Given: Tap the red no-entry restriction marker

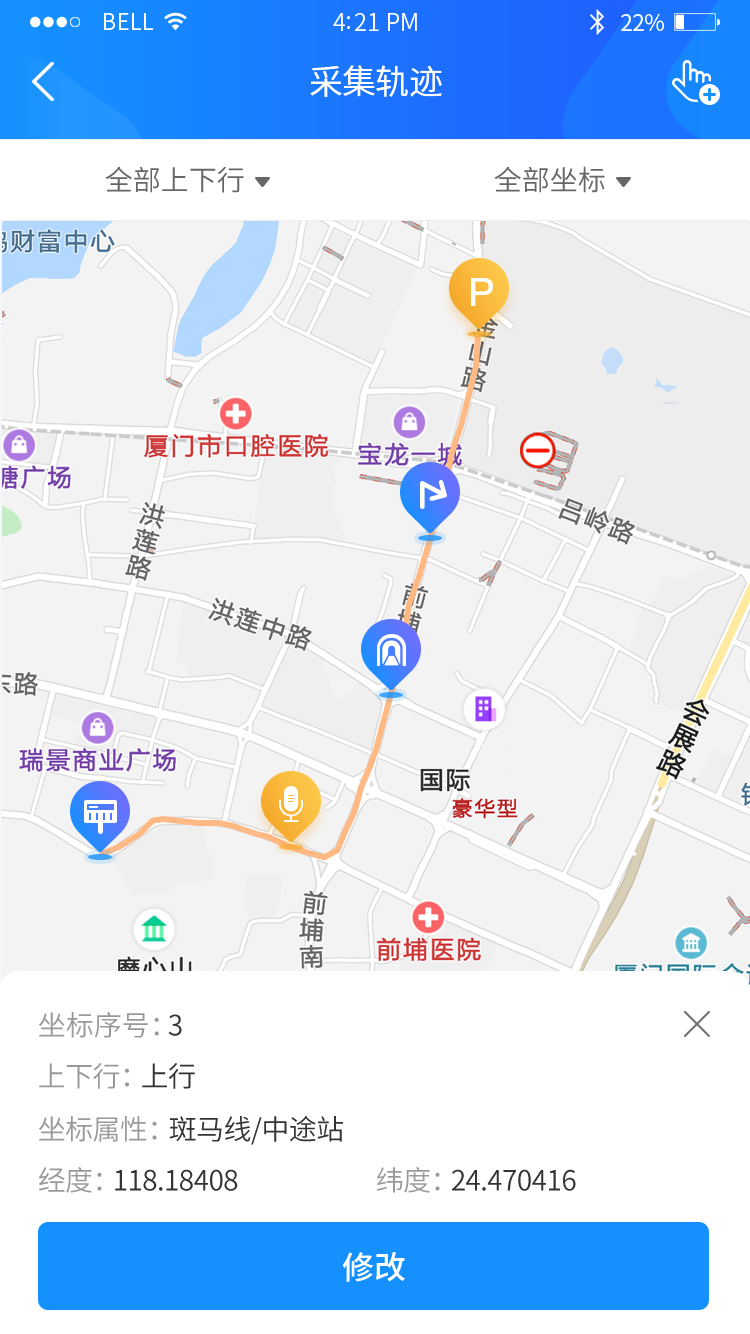Looking at the screenshot, I should pyautogui.click(x=537, y=451).
